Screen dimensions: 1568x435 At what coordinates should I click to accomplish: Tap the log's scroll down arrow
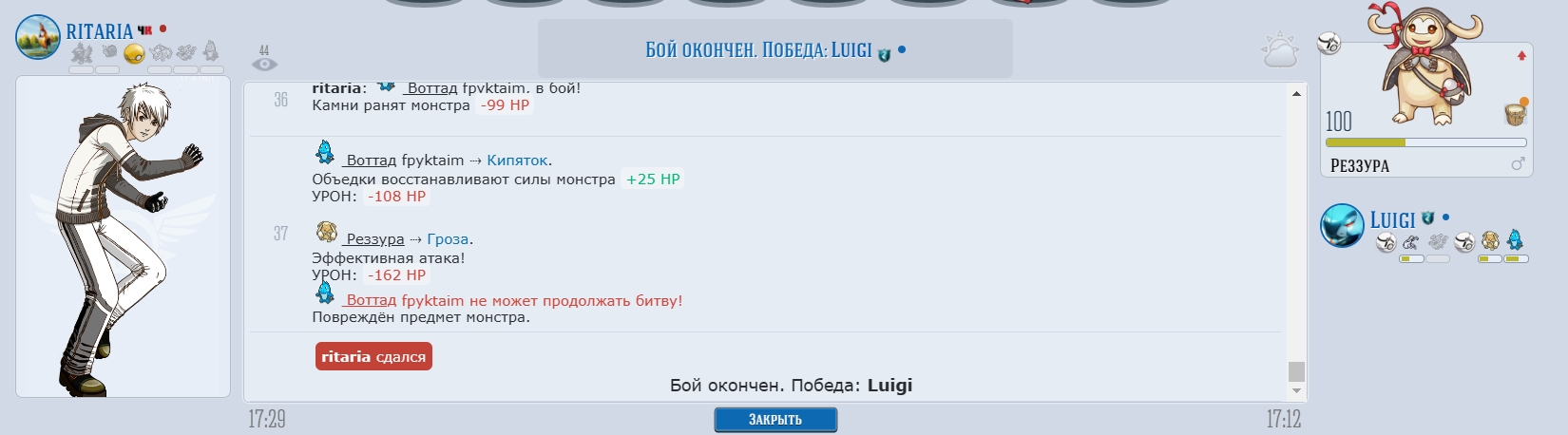(x=1296, y=390)
